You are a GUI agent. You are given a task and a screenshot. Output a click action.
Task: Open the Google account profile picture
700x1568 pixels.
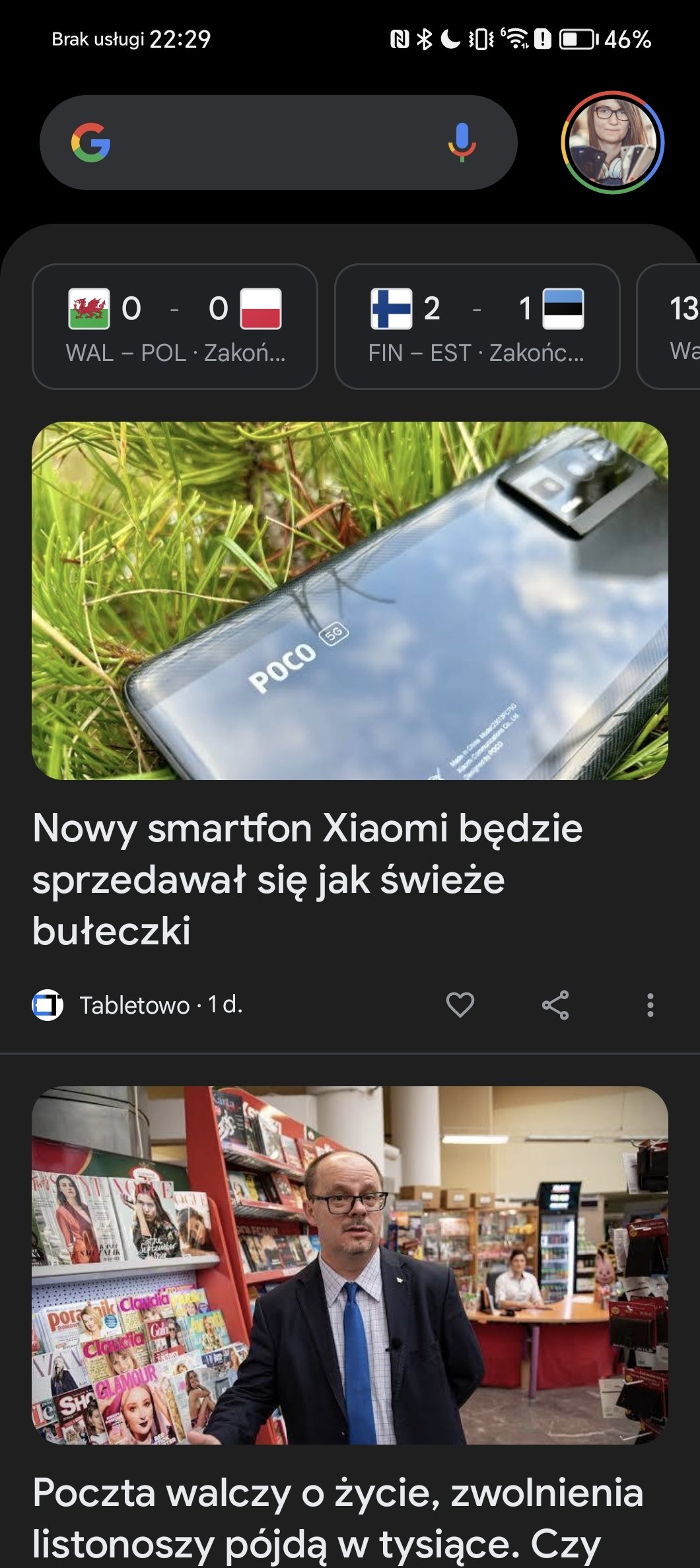click(612, 143)
